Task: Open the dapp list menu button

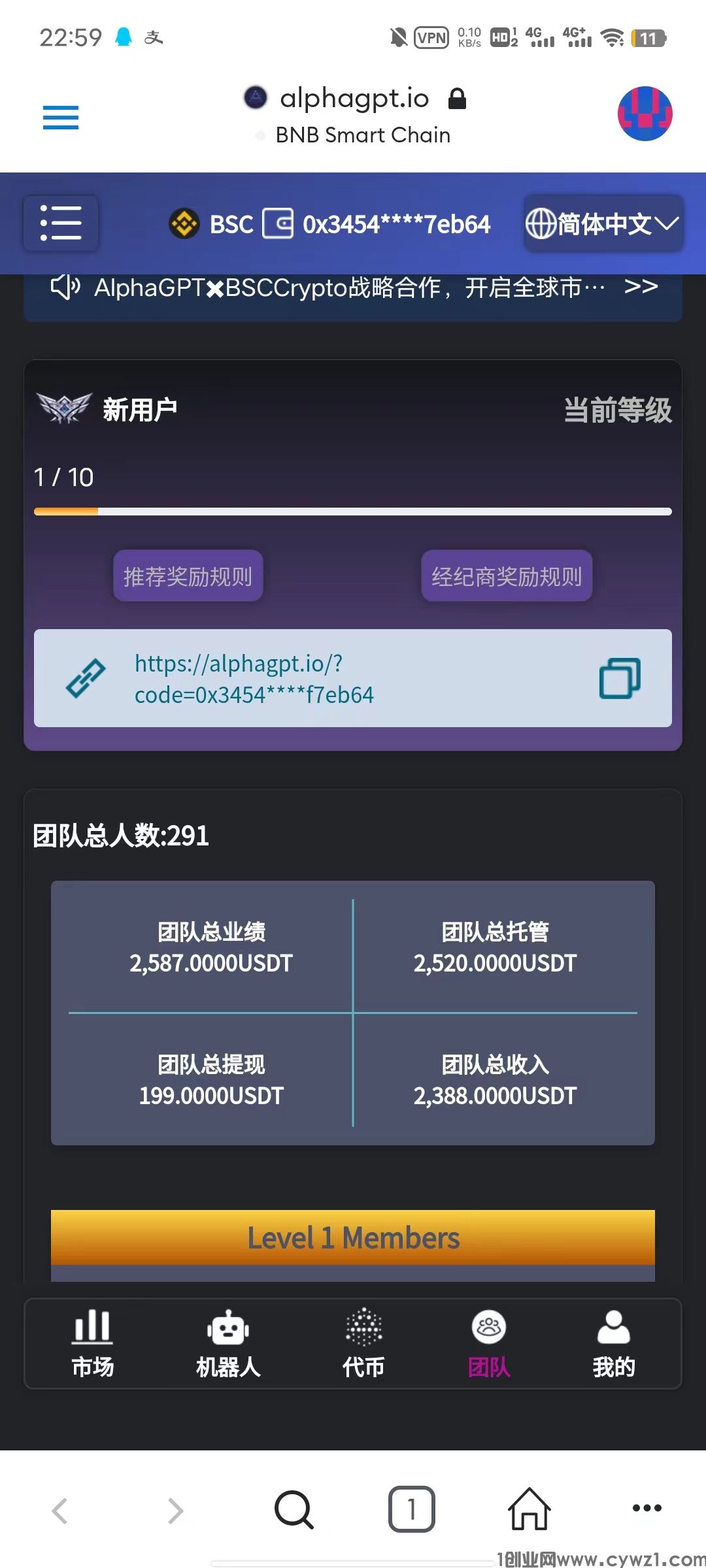Action: coord(61,223)
